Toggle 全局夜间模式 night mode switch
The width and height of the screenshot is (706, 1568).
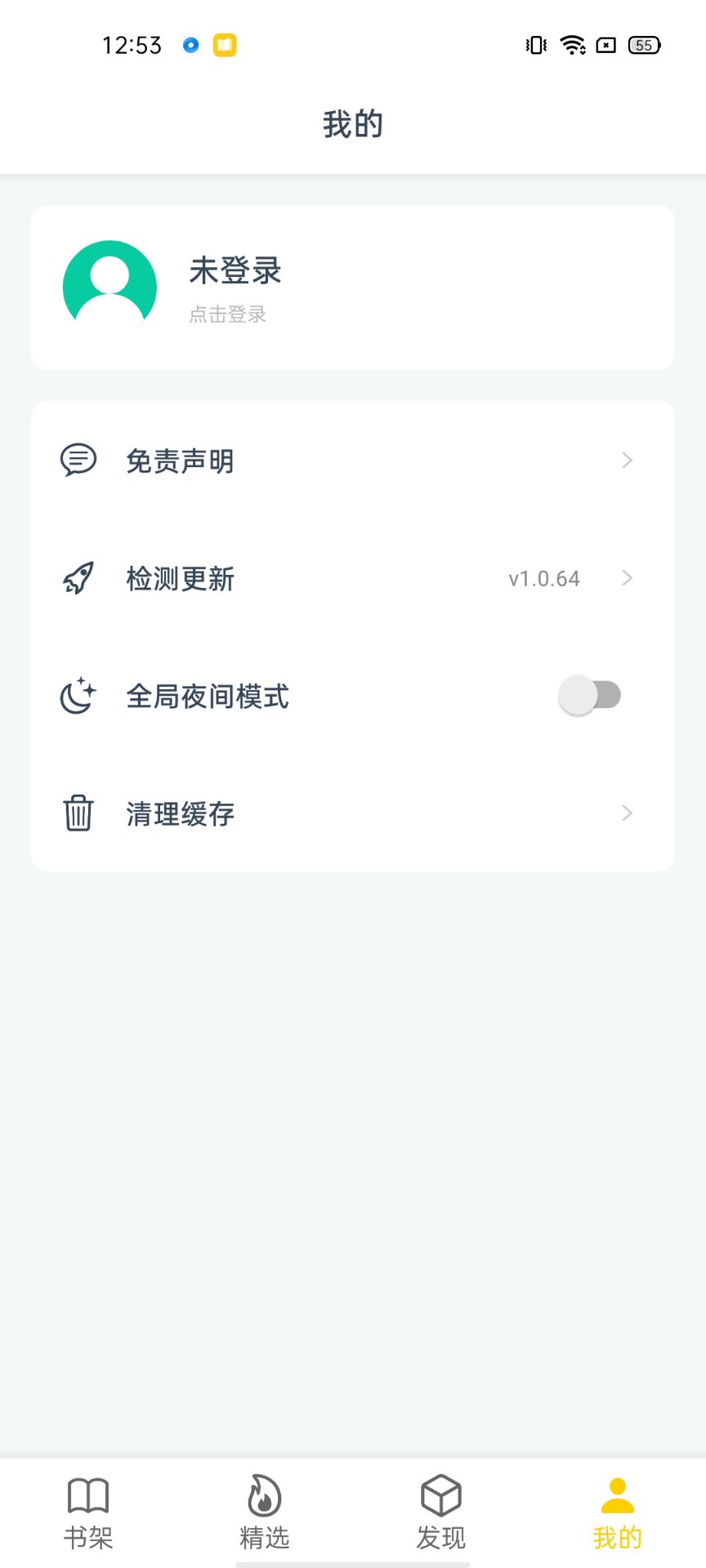(x=590, y=696)
